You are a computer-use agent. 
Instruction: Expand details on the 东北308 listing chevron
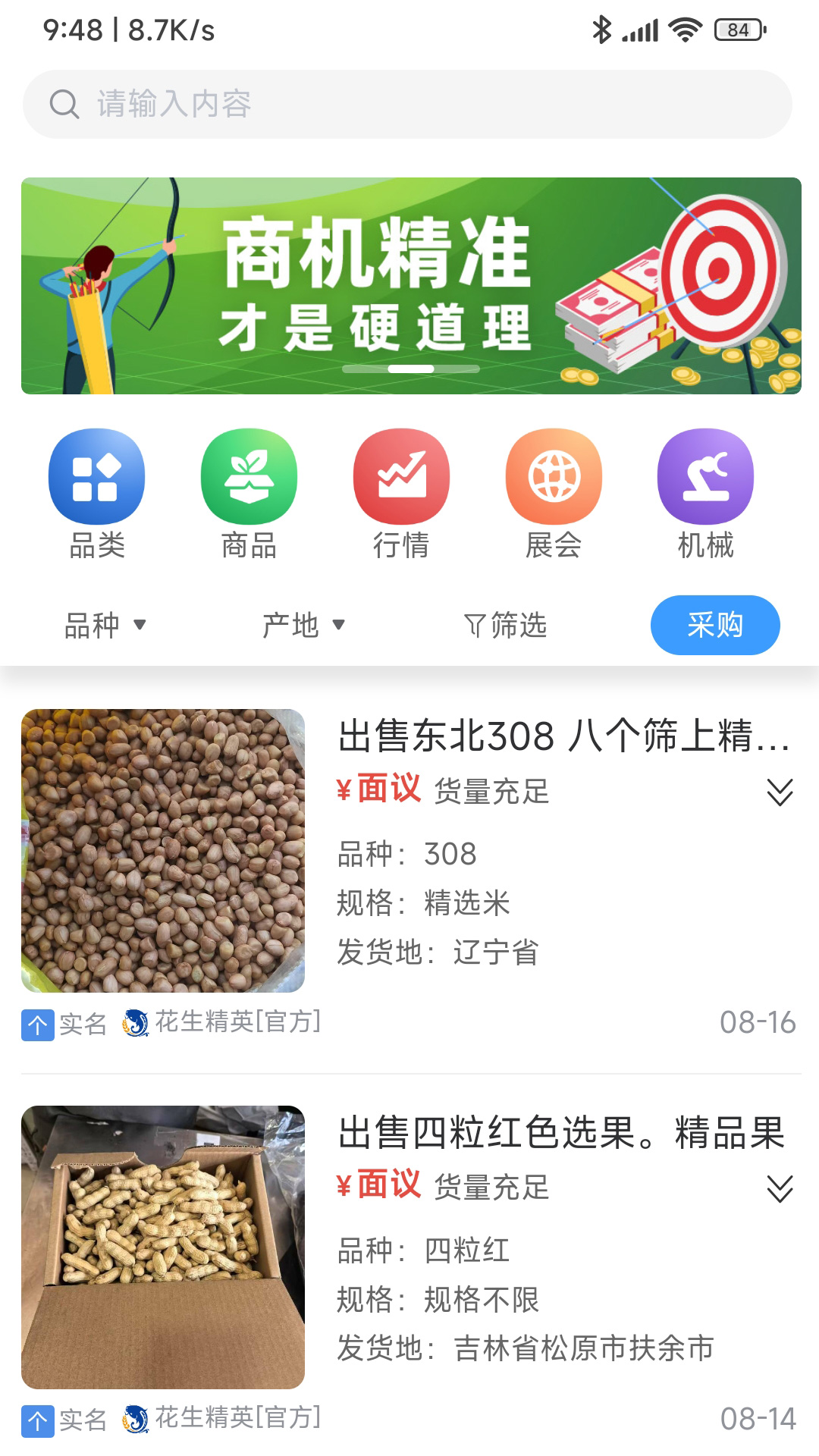click(x=780, y=794)
